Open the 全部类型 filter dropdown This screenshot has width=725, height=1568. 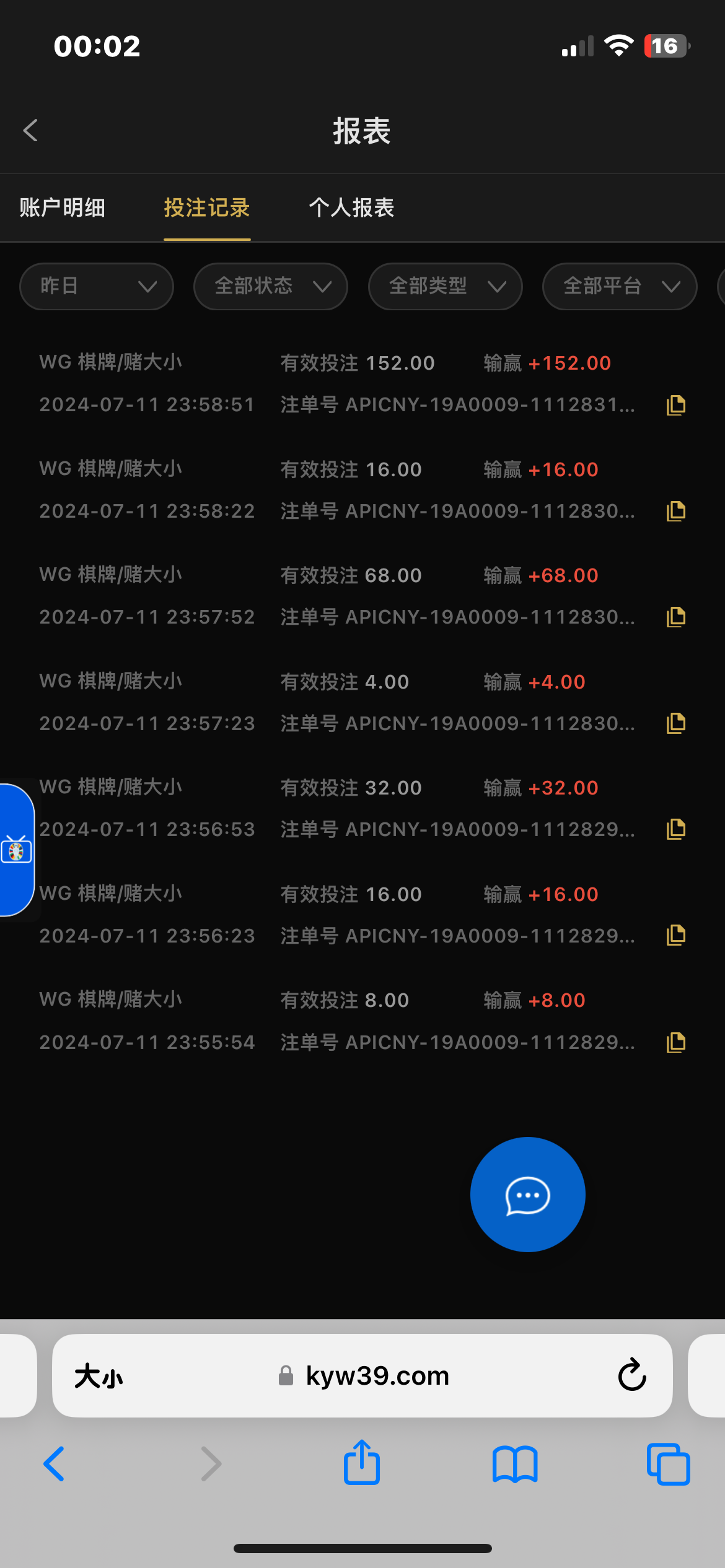pos(445,286)
